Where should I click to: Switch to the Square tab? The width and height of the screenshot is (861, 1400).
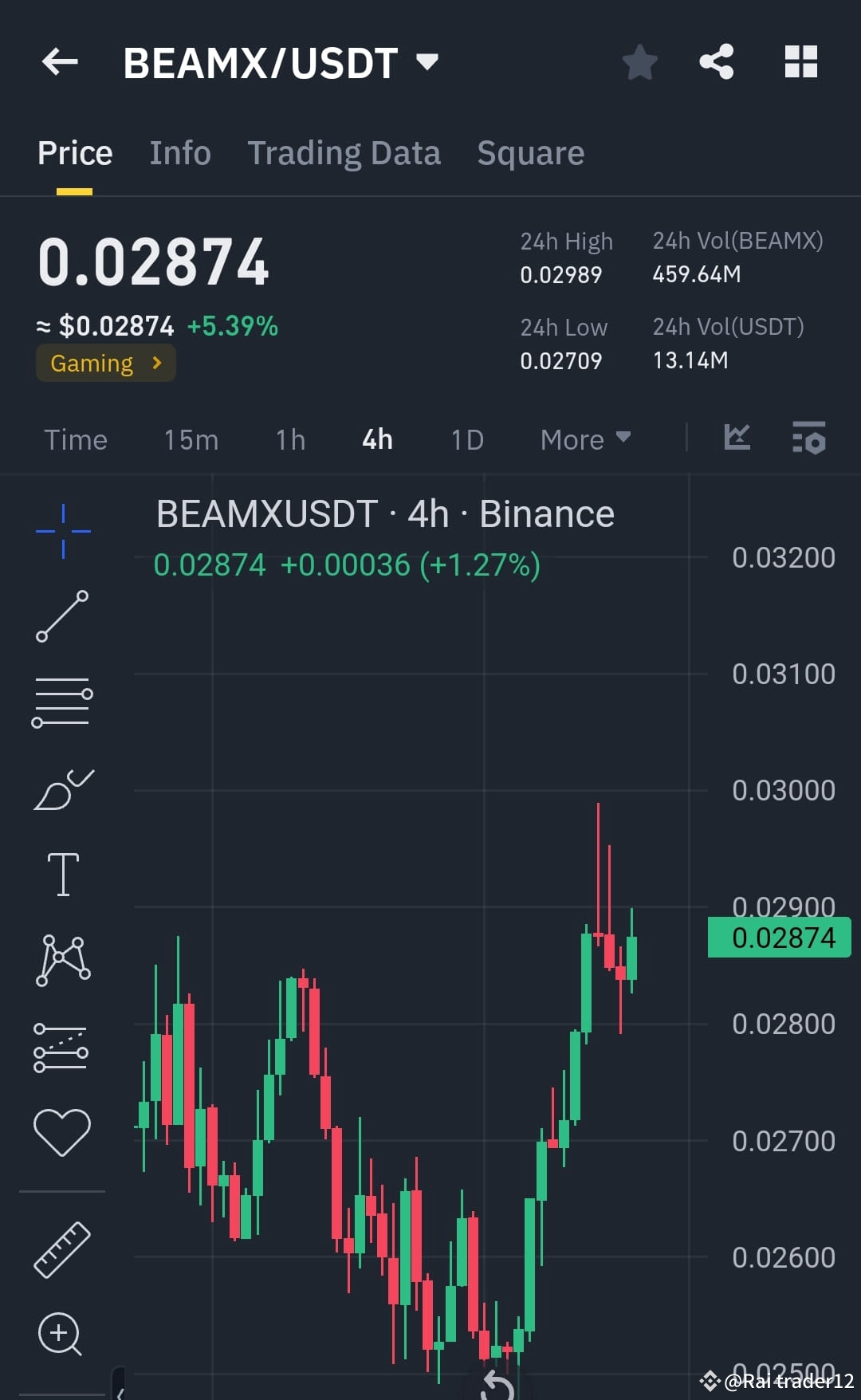pos(530,152)
